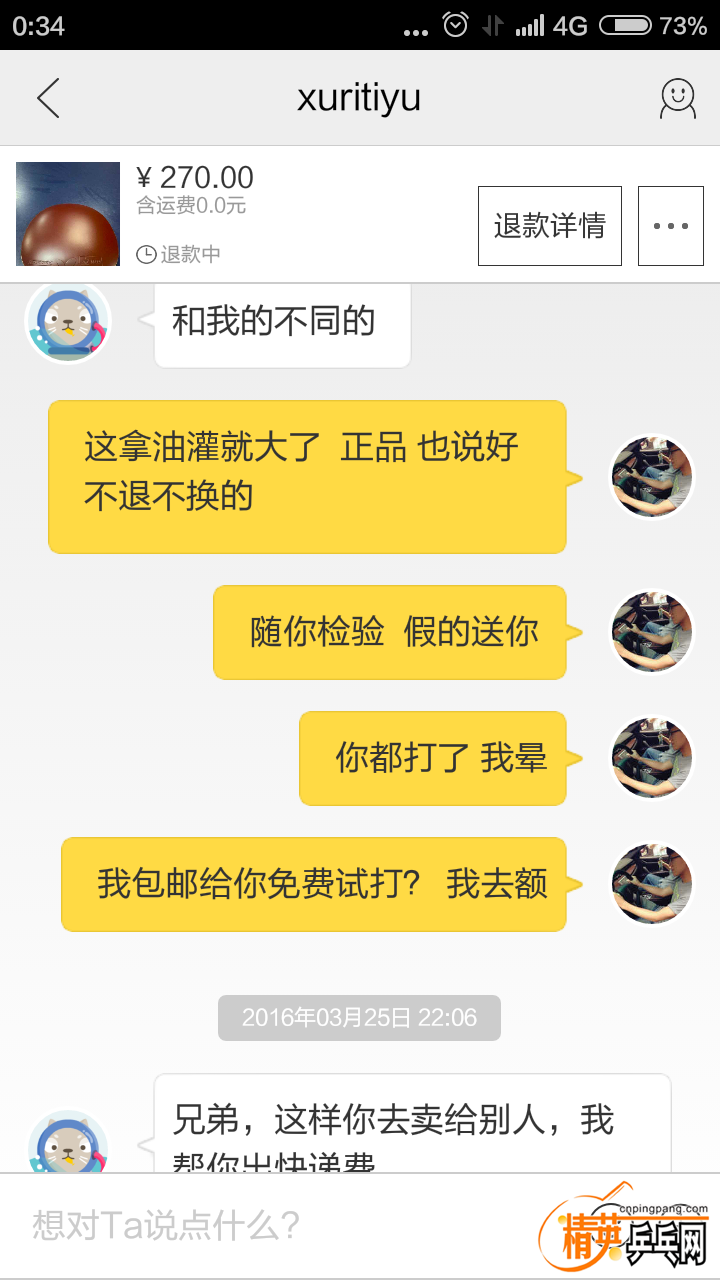
Task: Tap the chevron on the back navigation
Action: click(48, 97)
